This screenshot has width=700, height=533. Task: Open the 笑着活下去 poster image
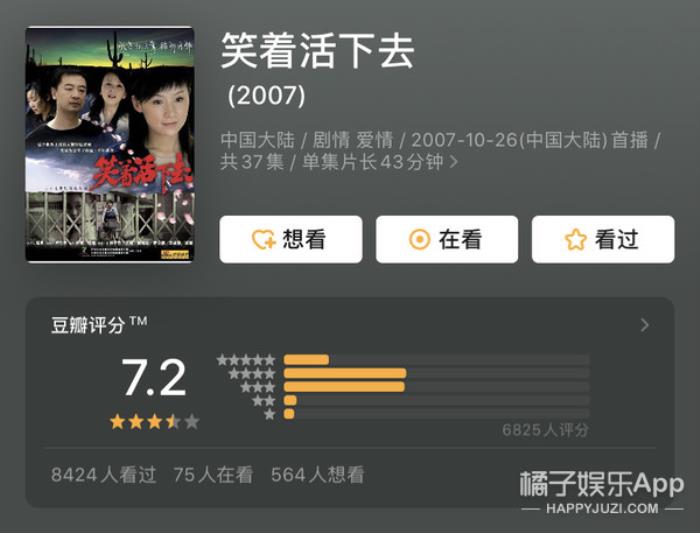pyautogui.click(x=110, y=145)
